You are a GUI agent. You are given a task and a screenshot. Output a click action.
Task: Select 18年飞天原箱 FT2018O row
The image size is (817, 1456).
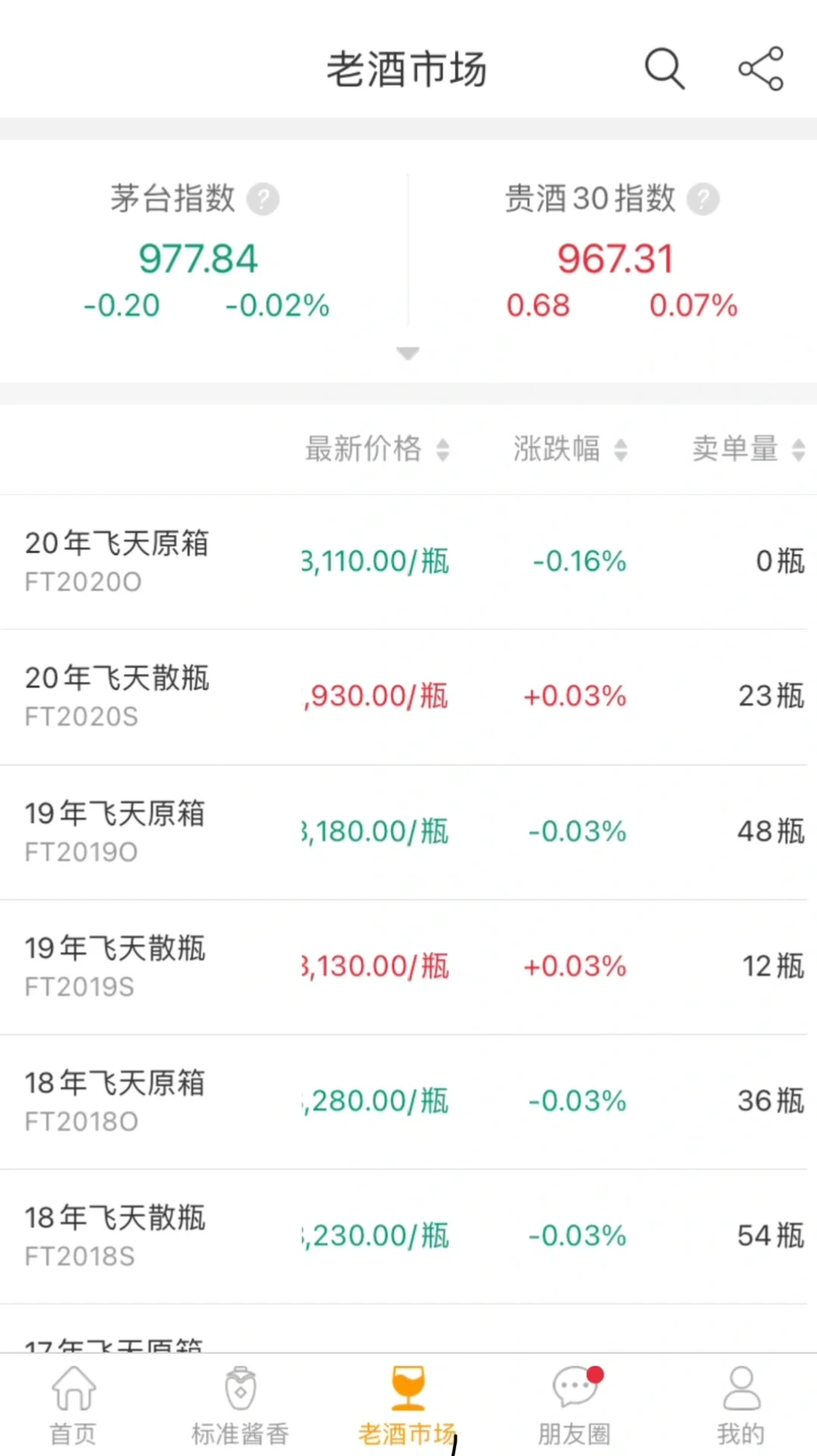click(409, 1101)
